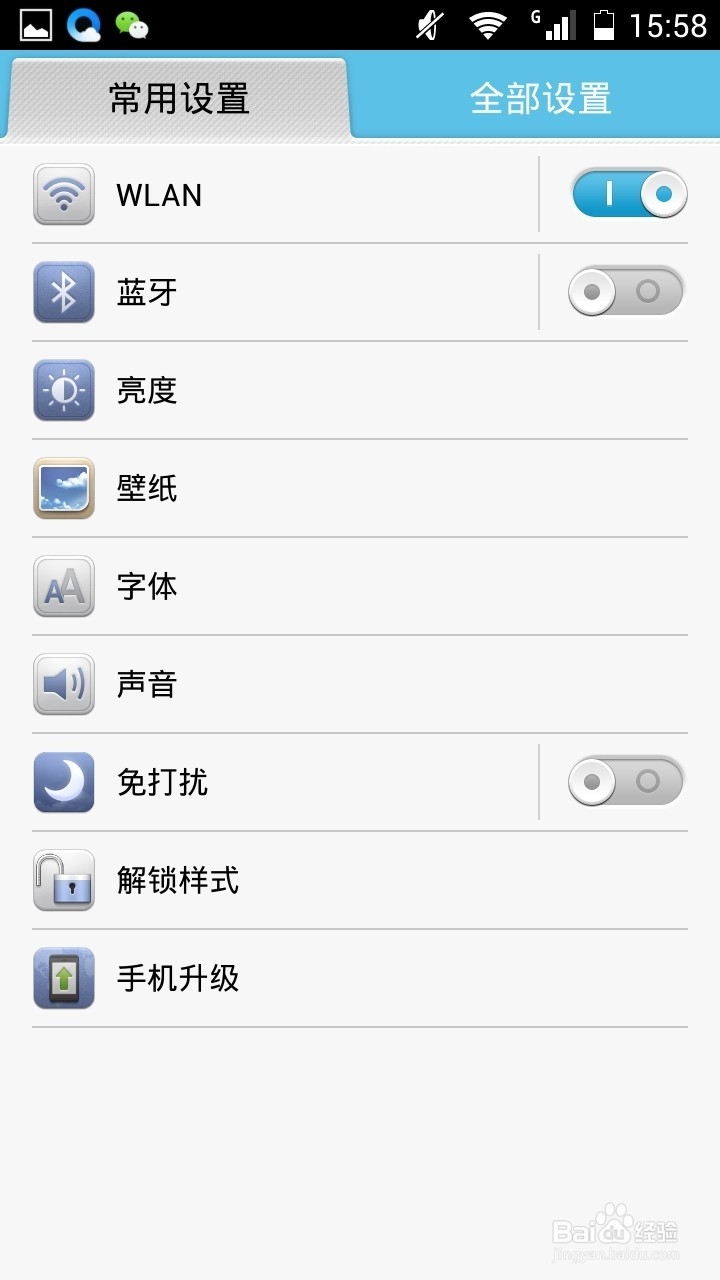Go to 字体 settings
The height and width of the screenshot is (1280, 720).
tap(360, 586)
